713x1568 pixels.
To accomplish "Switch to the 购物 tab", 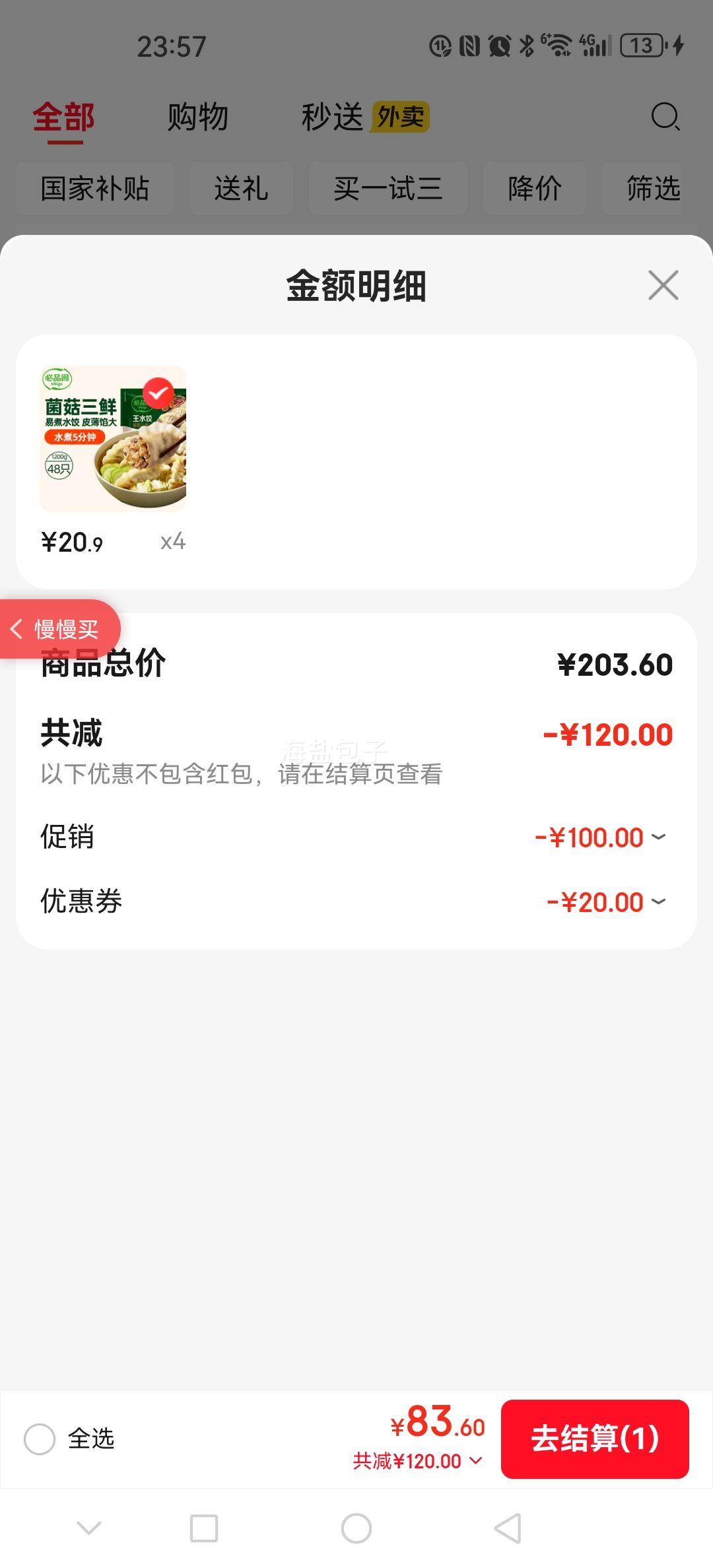I will click(197, 116).
